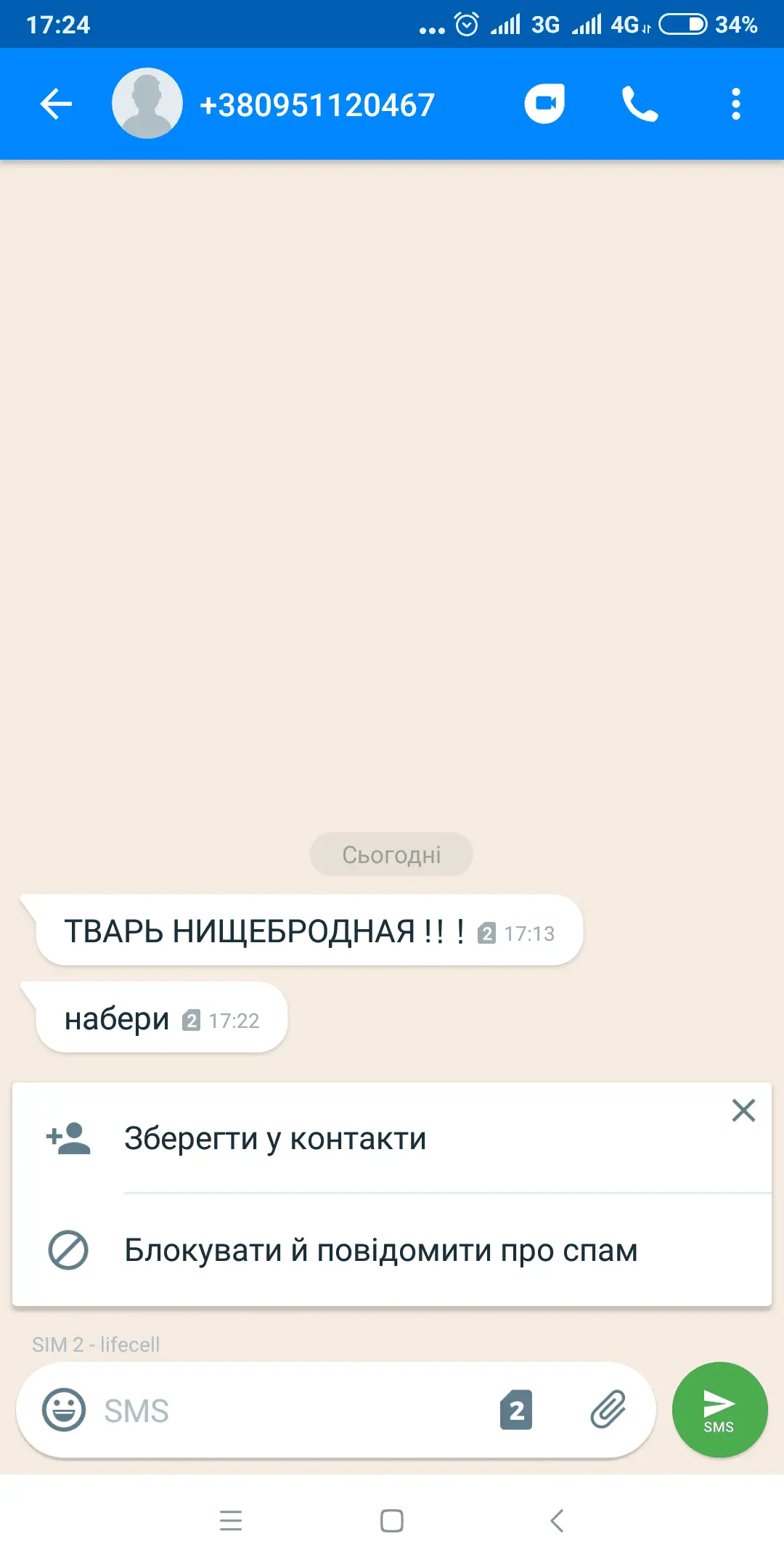The width and height of the screenshot is (784, 1568).
Task: Attach a file with the paperclip
Action: click(x=608, y=1410)
